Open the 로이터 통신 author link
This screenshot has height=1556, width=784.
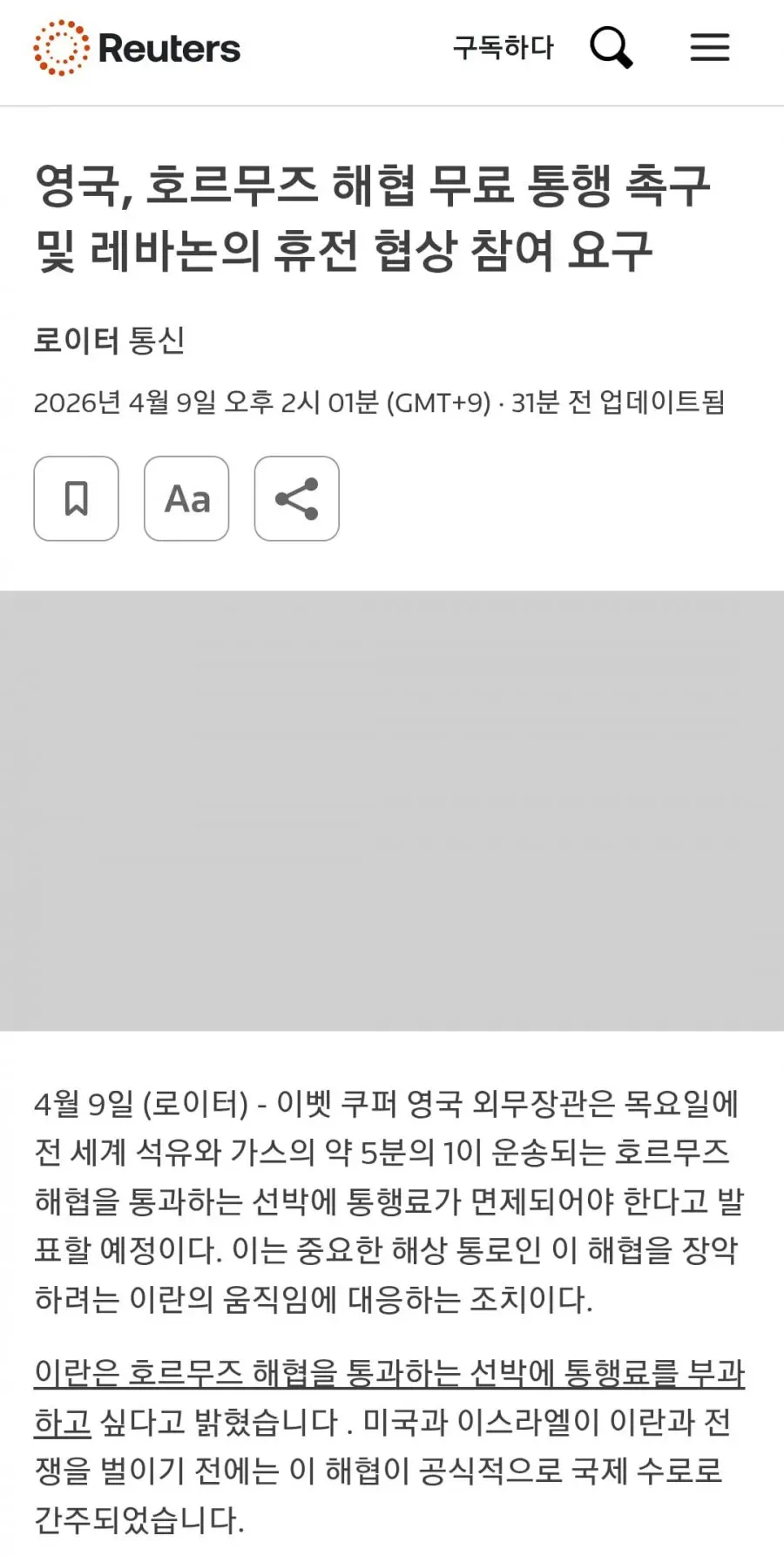(x=109, y=340)
